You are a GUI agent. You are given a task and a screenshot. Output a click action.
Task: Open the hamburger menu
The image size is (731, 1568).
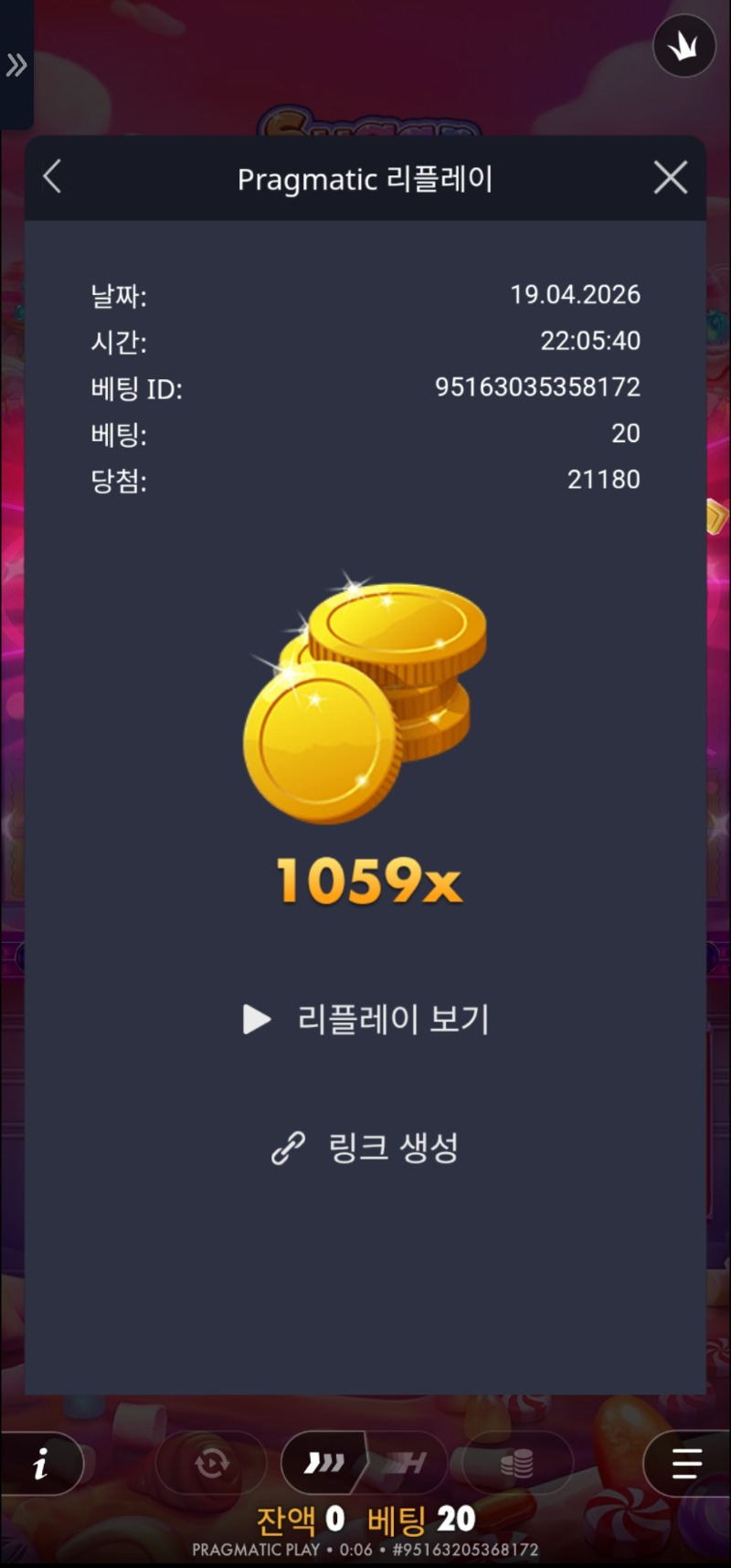pyautogui.click(x=686, y=1464)
